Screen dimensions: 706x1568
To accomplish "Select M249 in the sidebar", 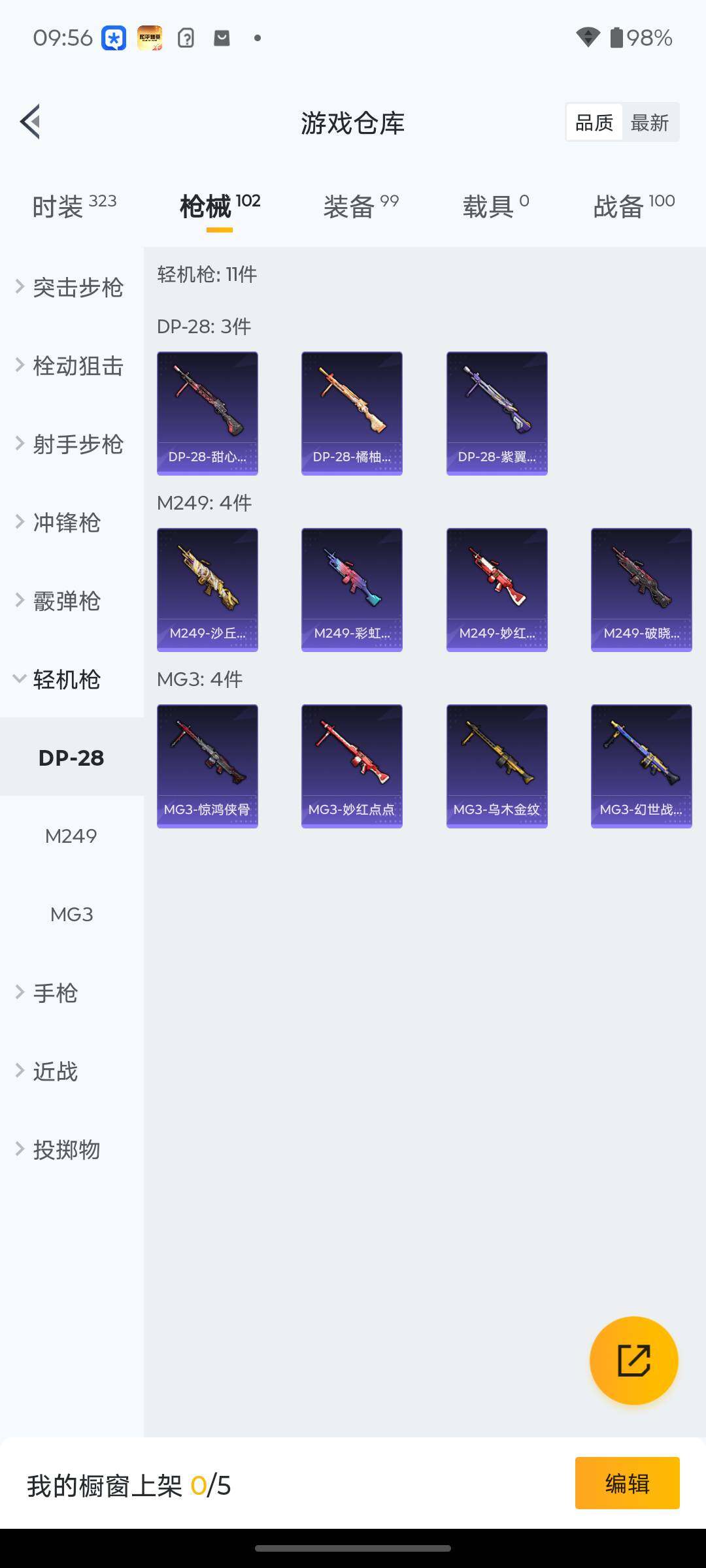I will 71,836.
